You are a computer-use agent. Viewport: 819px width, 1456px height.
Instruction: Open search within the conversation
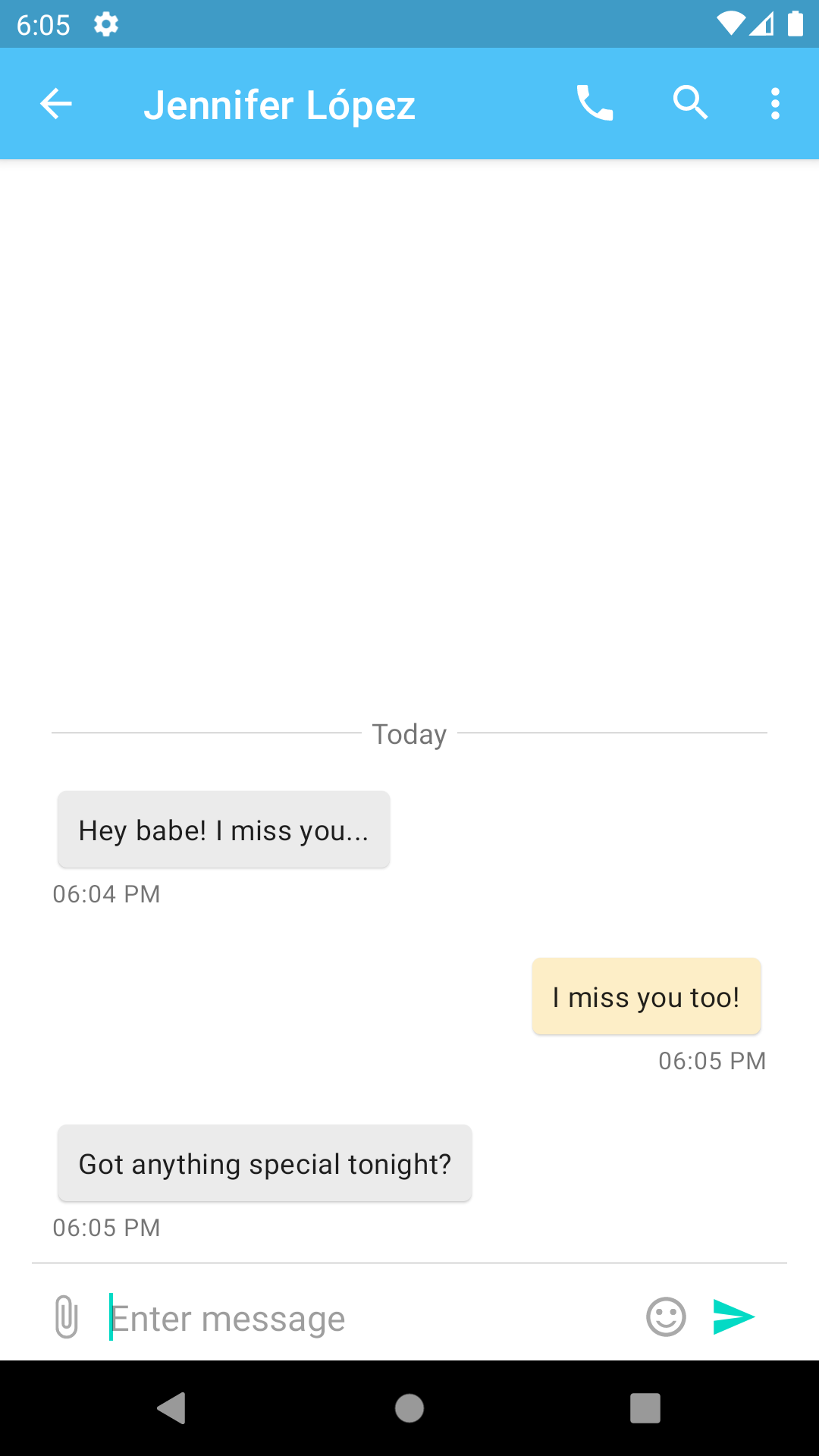[689, 103]
